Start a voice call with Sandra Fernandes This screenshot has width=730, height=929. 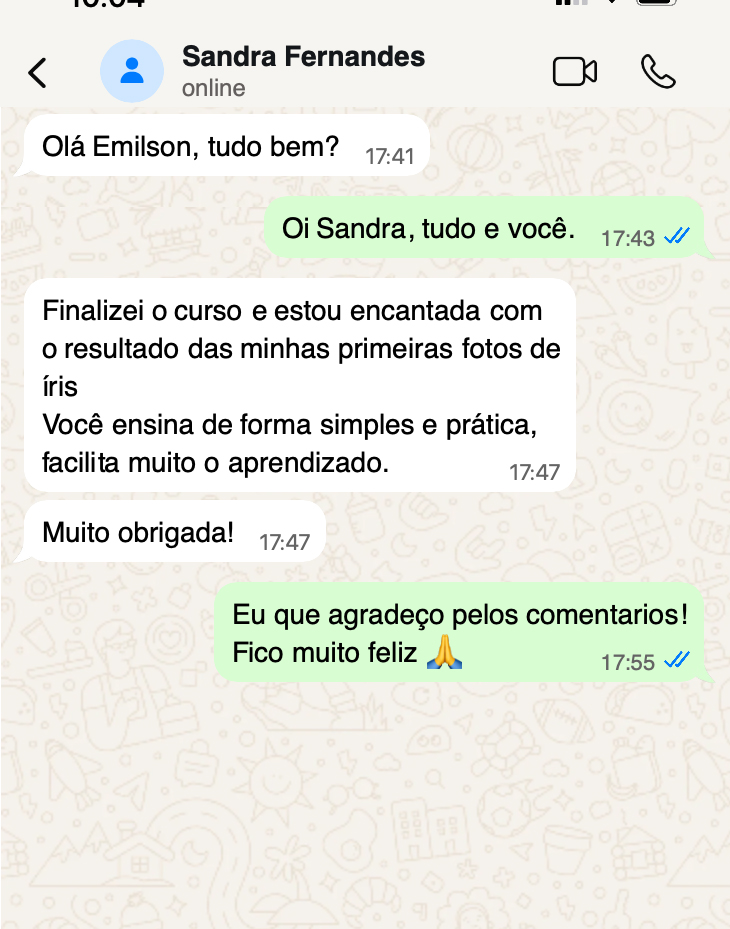pyautogui.click(x=658, y=72)
